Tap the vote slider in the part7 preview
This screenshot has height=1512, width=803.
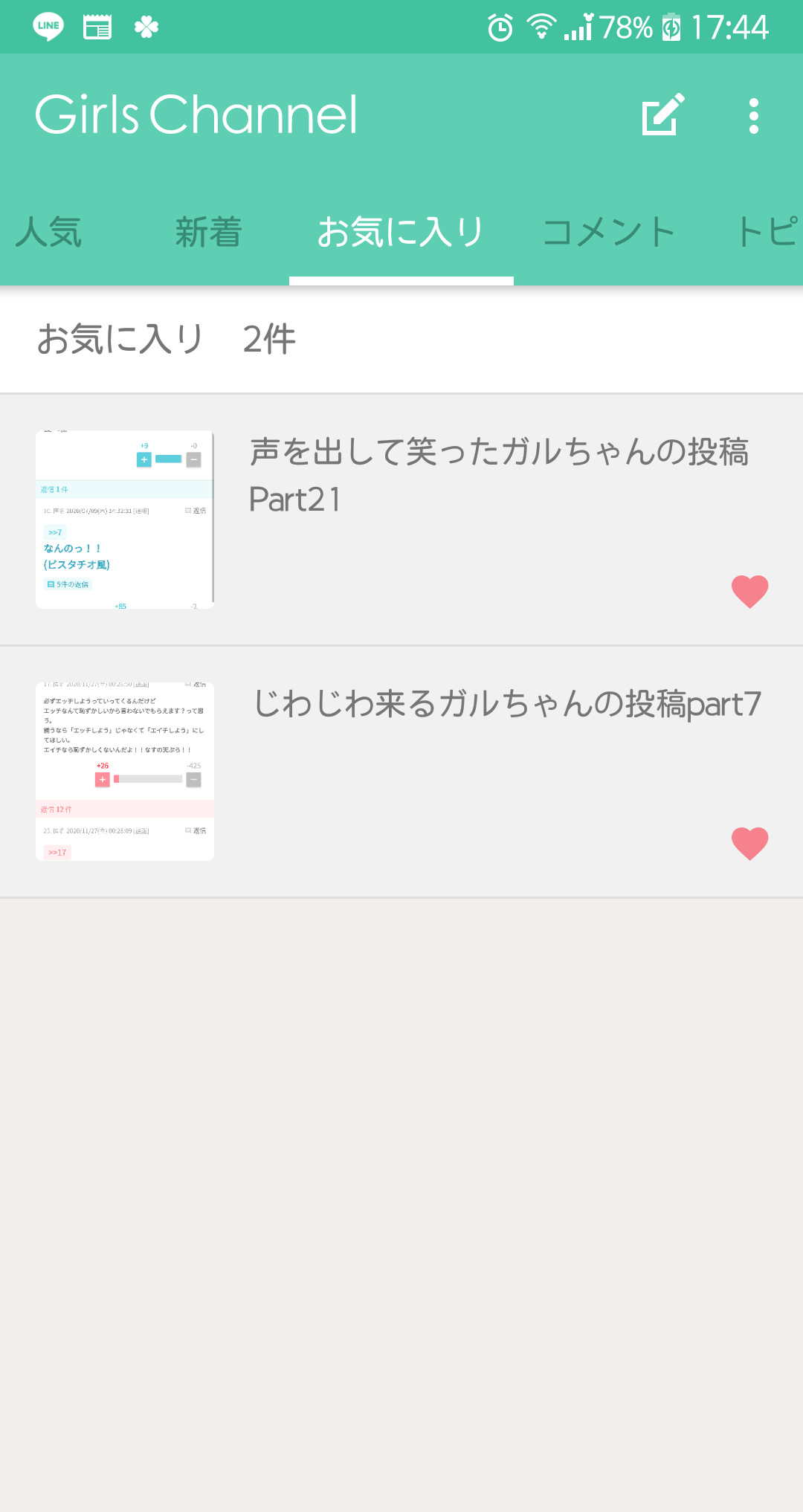coord(146,779)
